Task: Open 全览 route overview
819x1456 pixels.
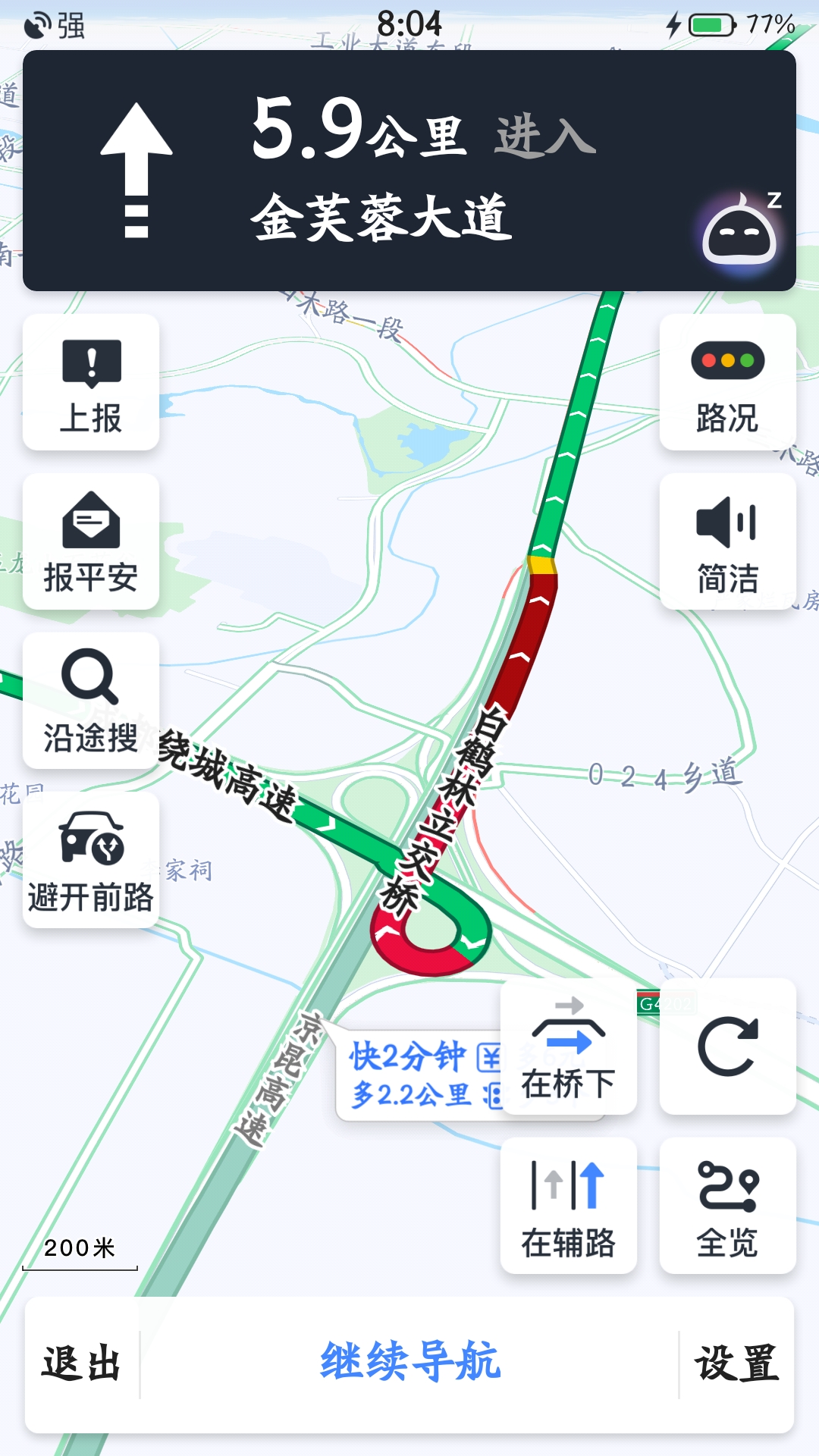Action: 727,1206
